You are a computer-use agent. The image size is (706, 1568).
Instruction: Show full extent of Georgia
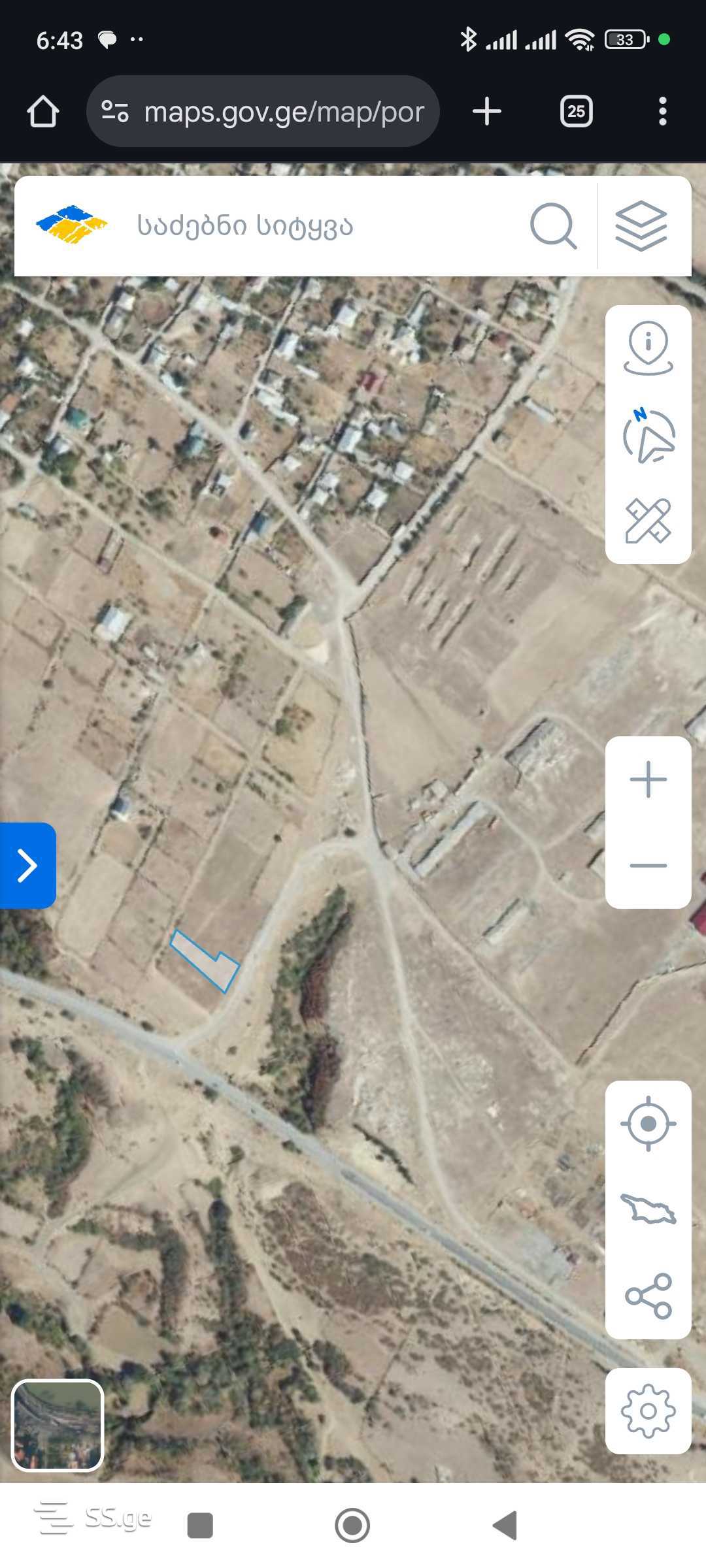tap(648, 1209)
